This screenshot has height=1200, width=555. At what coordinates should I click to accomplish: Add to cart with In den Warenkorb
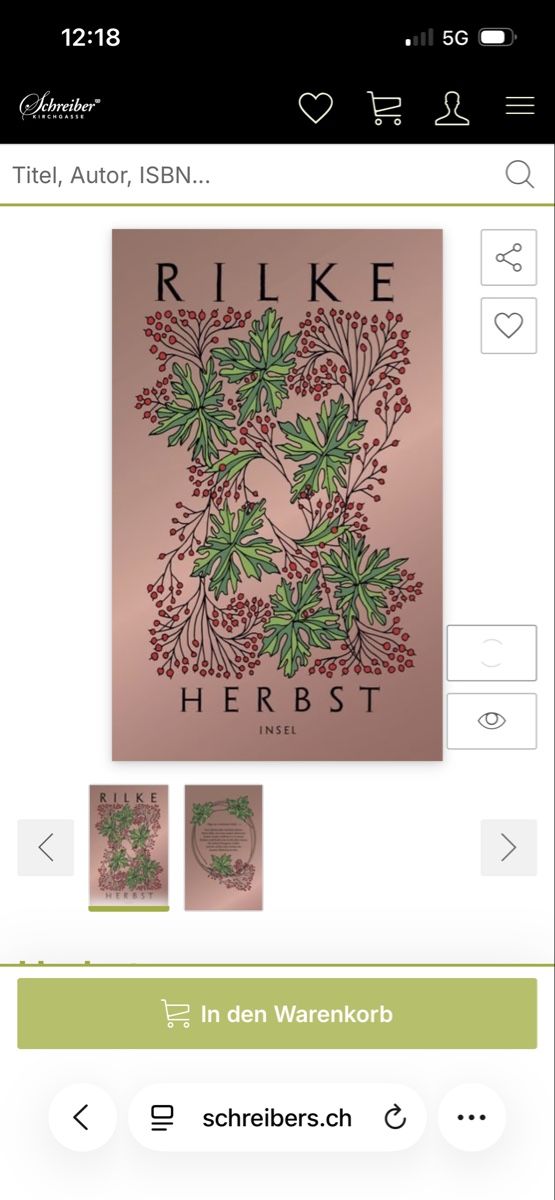point(277,1013)
